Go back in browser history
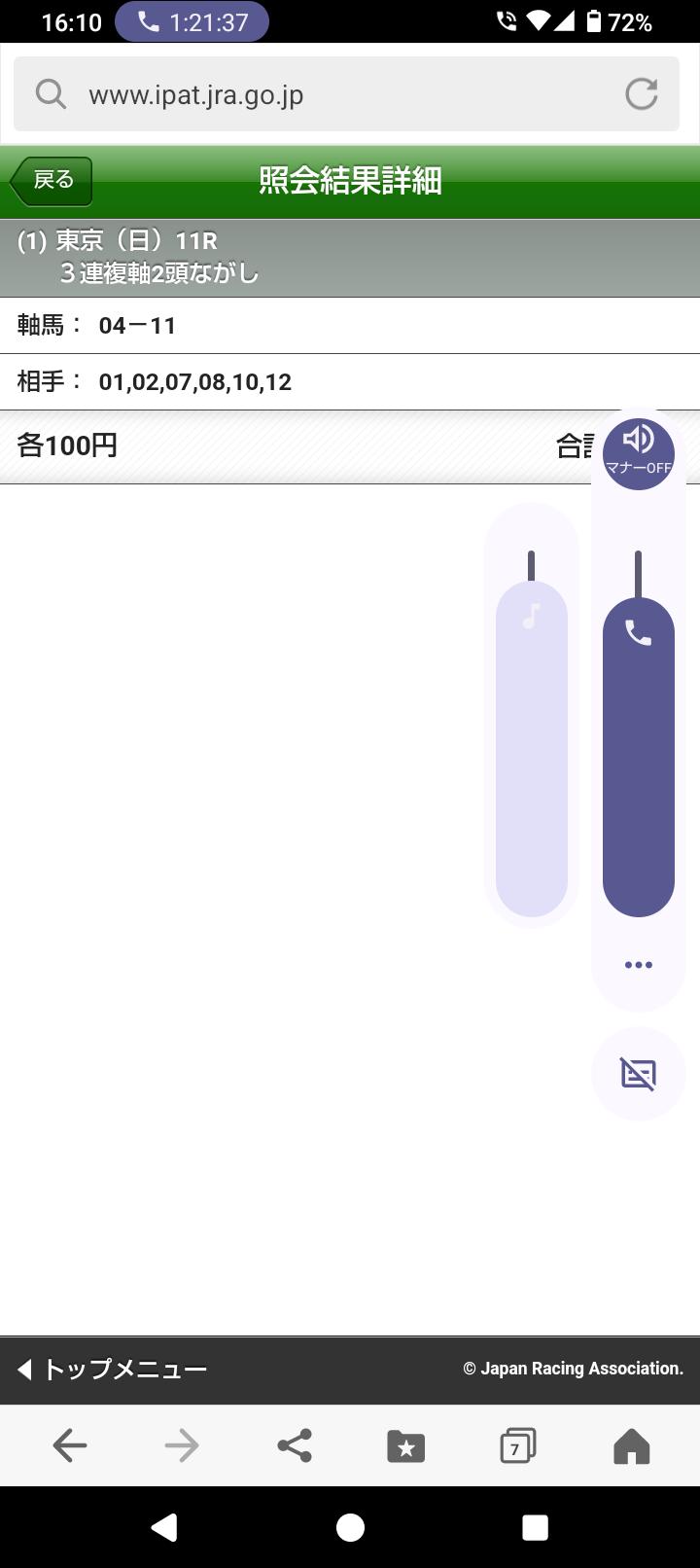The height and width of the screenshot is (1568, 700). click(x=70, y=1445)
